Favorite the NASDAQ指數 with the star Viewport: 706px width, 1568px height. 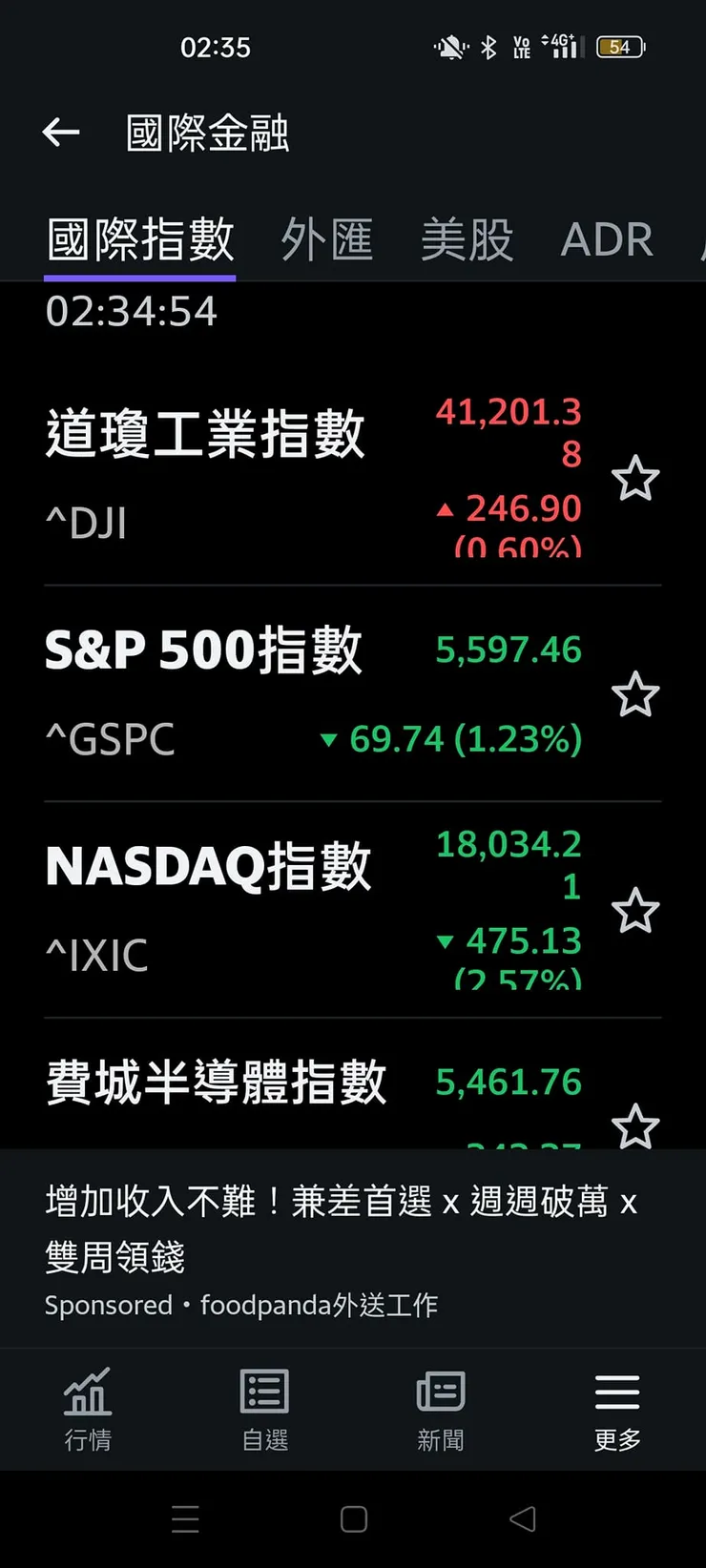pos(635,911)
